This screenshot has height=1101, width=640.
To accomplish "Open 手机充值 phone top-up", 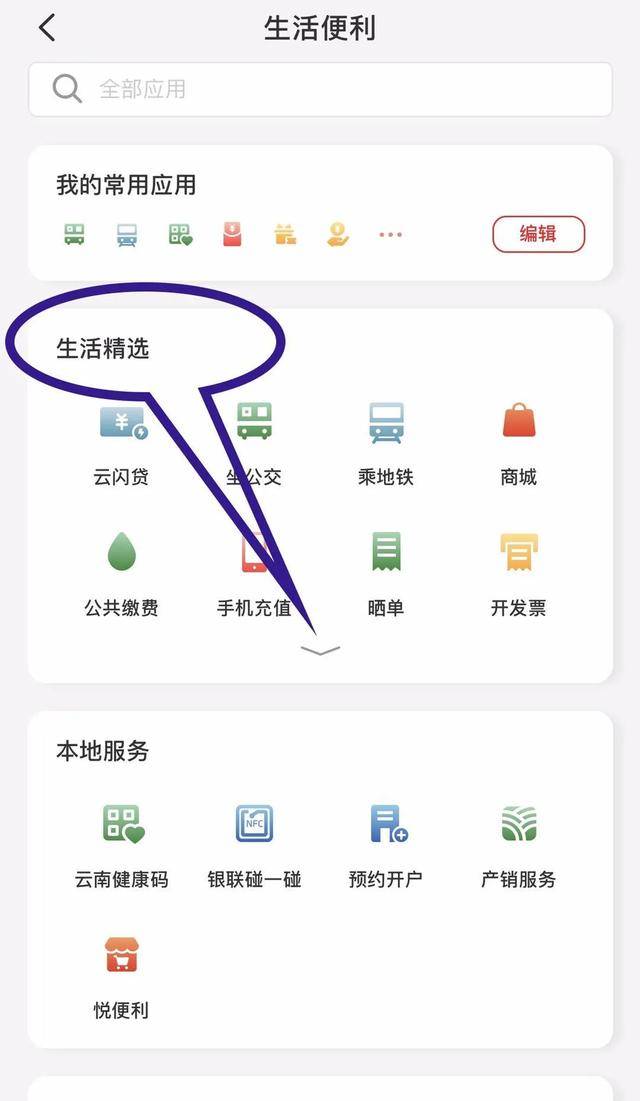I will tap(254, 575).
